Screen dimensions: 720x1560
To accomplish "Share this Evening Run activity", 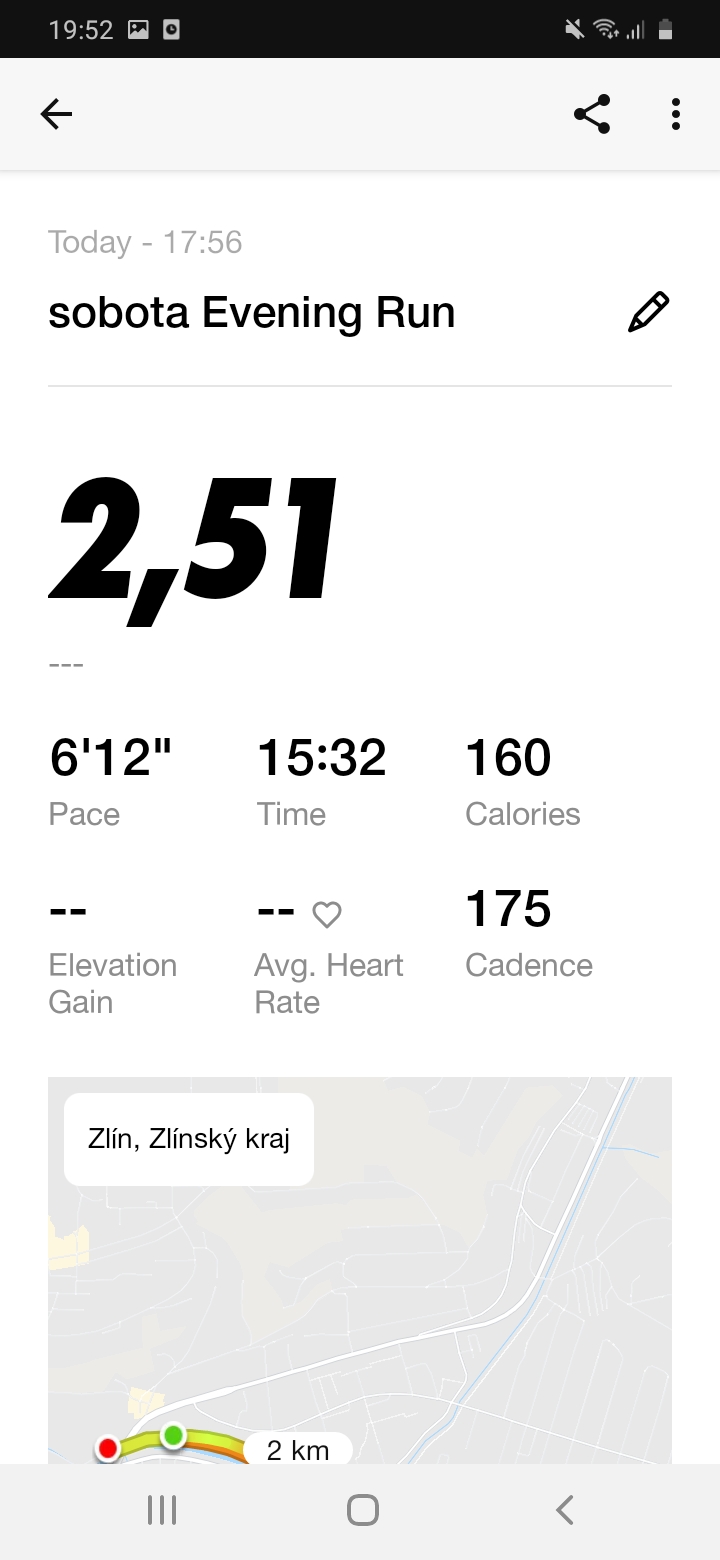I will click(x=592, y=115).
